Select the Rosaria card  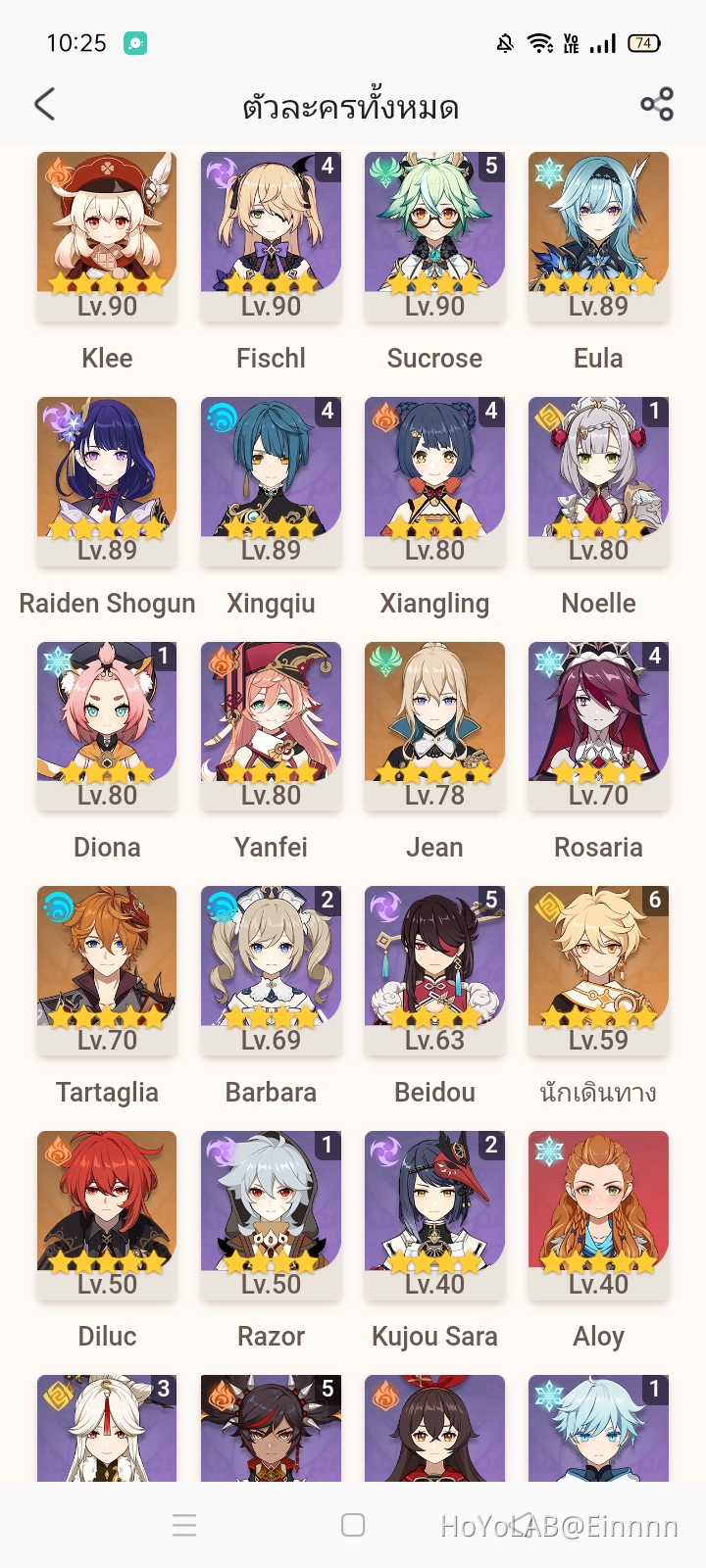[x=598, y=725]
